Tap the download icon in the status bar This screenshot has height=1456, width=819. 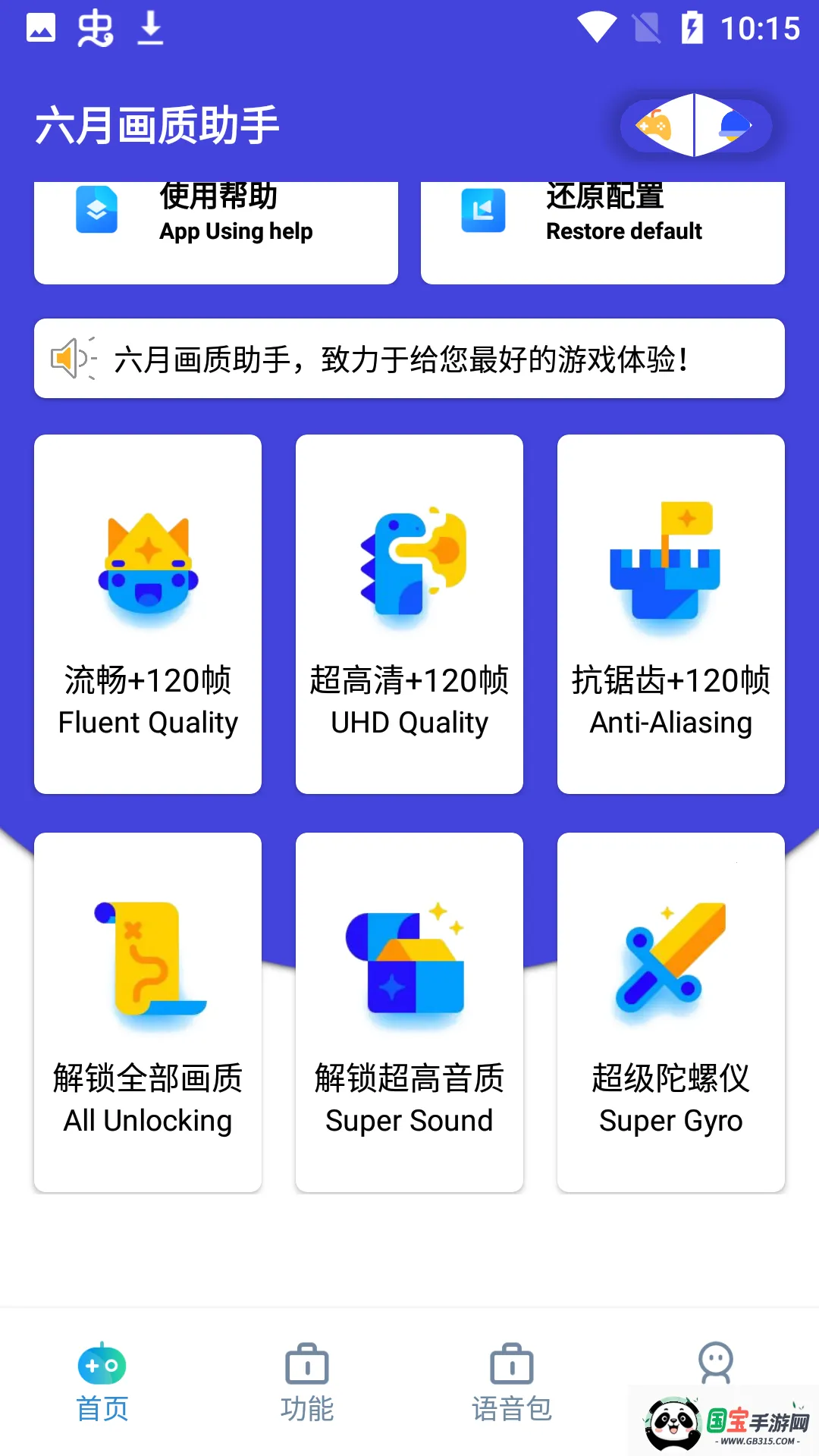(149, 28)
